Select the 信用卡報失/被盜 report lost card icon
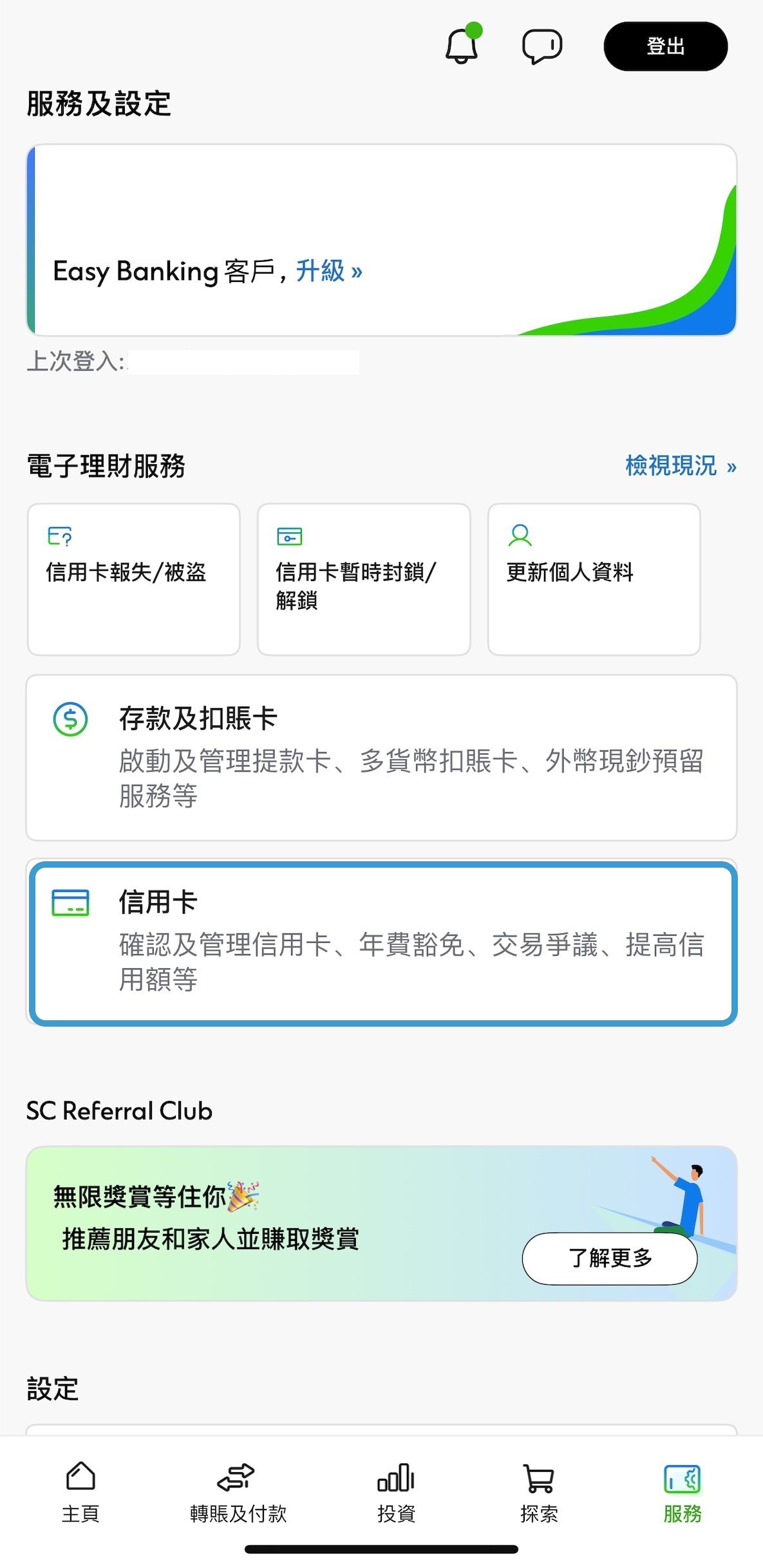763x1568 pixels. [x=60, y=536]
